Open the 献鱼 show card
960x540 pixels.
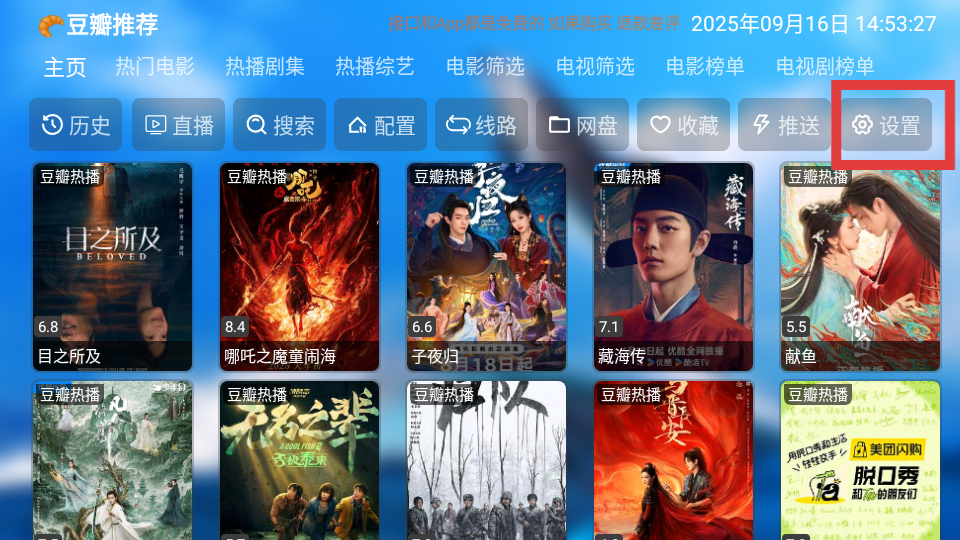coord(860,265)
